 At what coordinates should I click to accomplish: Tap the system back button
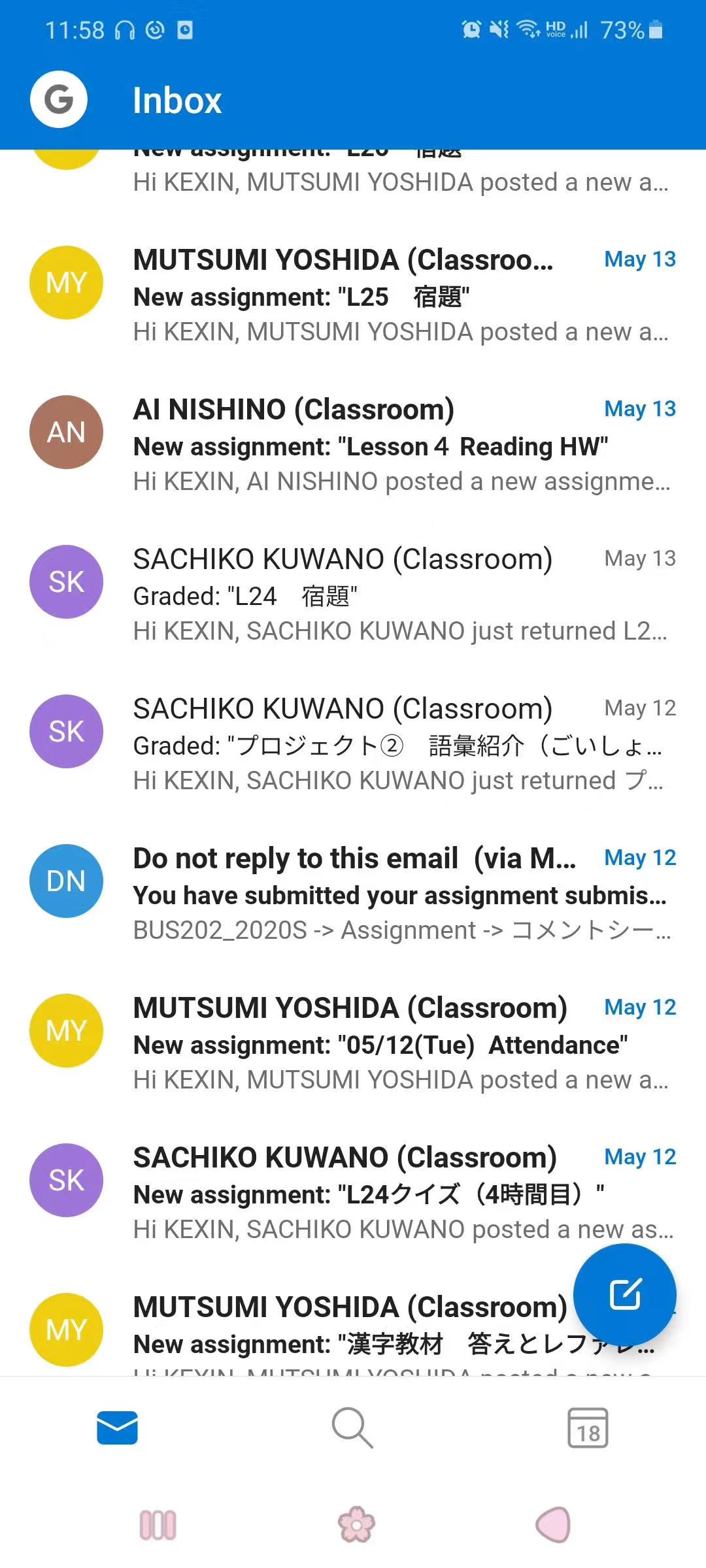pos(553,1525)
